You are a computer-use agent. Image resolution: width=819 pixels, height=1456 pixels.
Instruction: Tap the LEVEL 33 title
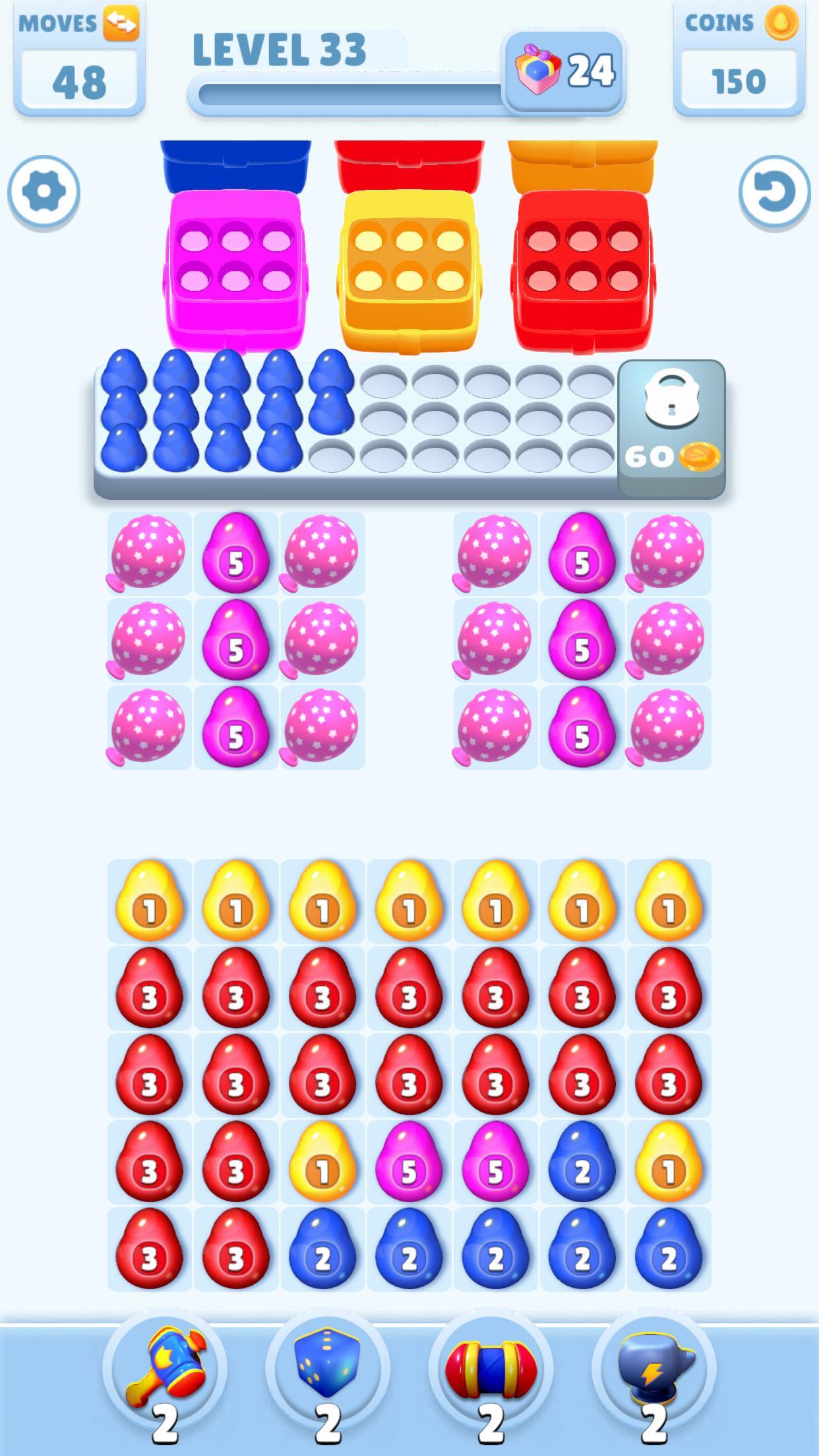point(280,47)
